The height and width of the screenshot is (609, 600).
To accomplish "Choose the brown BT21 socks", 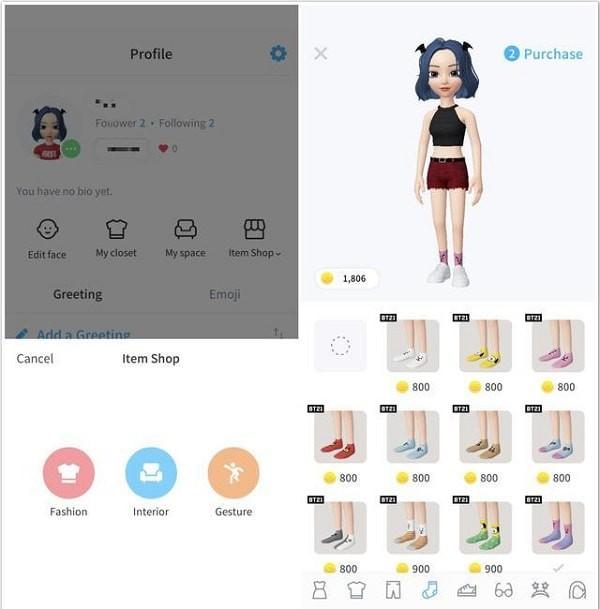I will 485,437.
